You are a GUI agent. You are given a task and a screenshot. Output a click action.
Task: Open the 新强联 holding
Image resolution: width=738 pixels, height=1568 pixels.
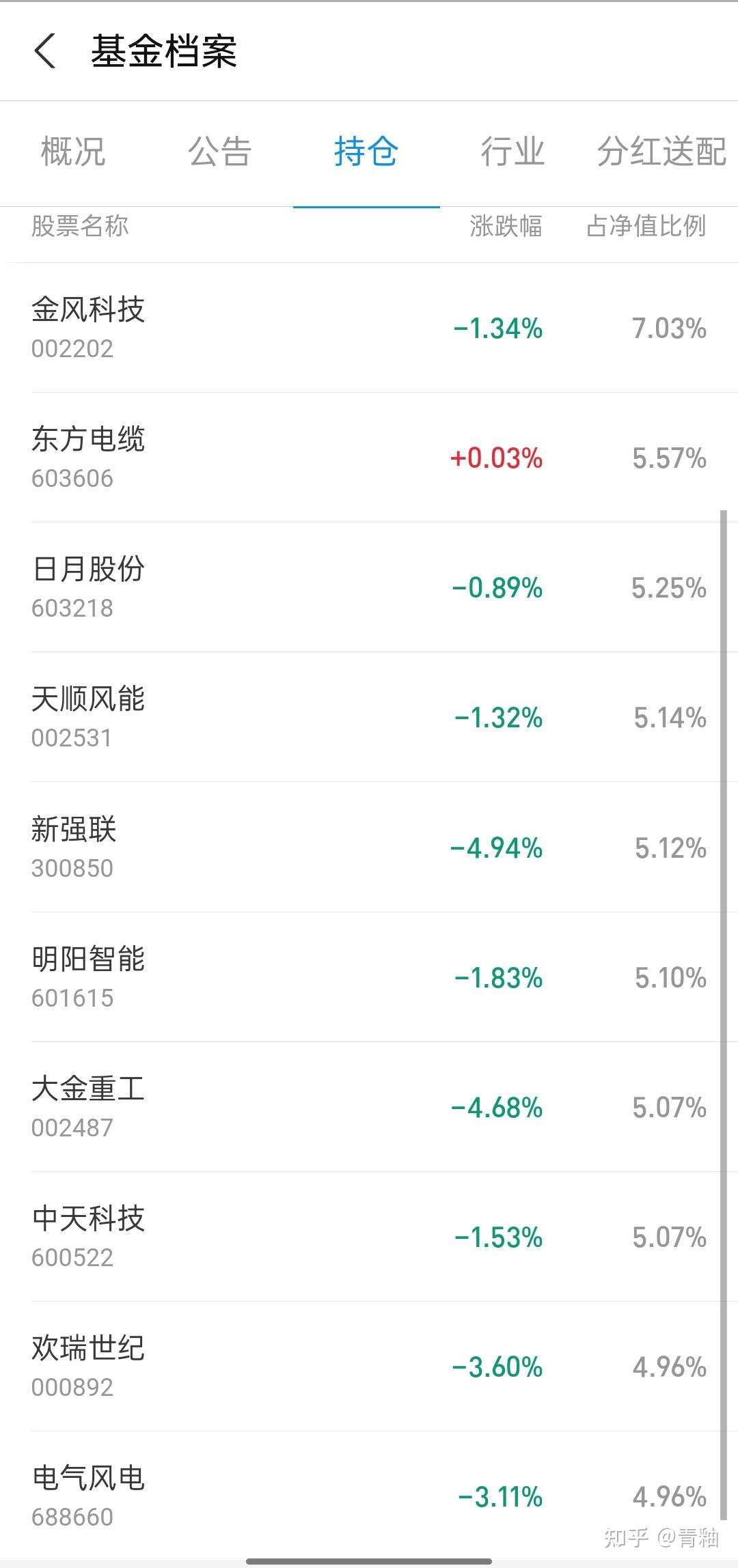click(369, 848)
